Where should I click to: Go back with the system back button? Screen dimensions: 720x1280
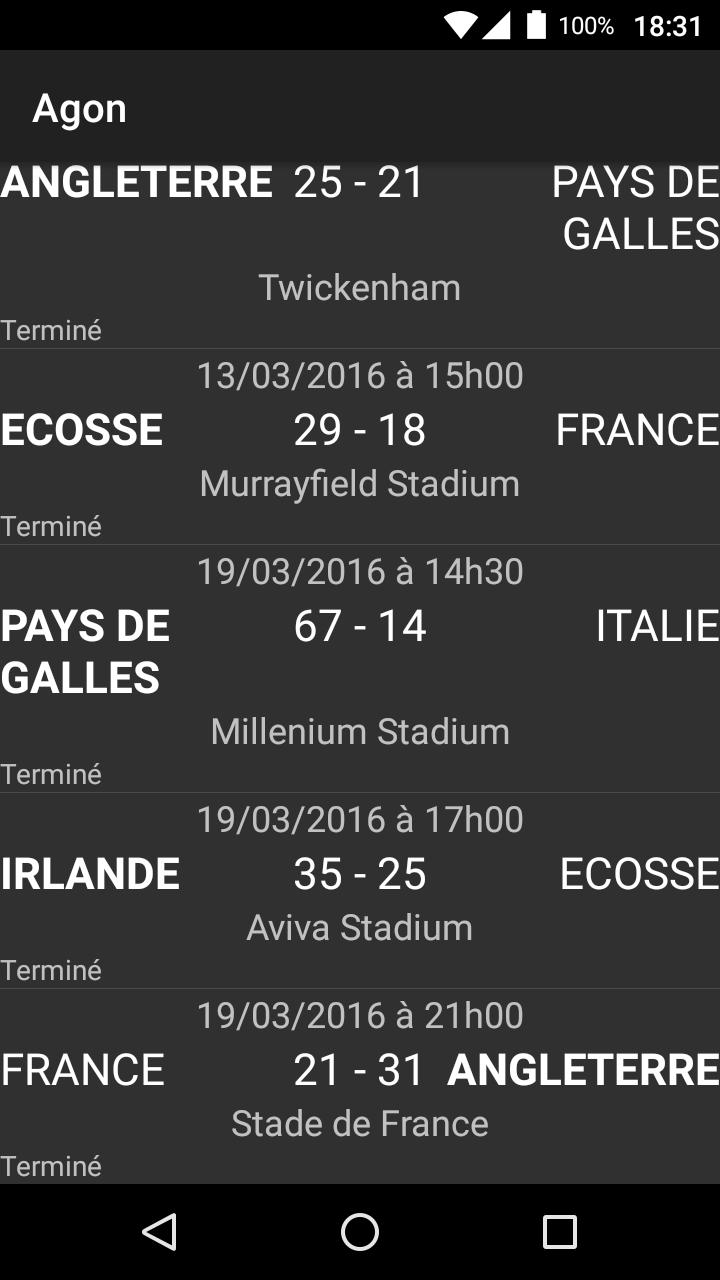[160, 1232]
